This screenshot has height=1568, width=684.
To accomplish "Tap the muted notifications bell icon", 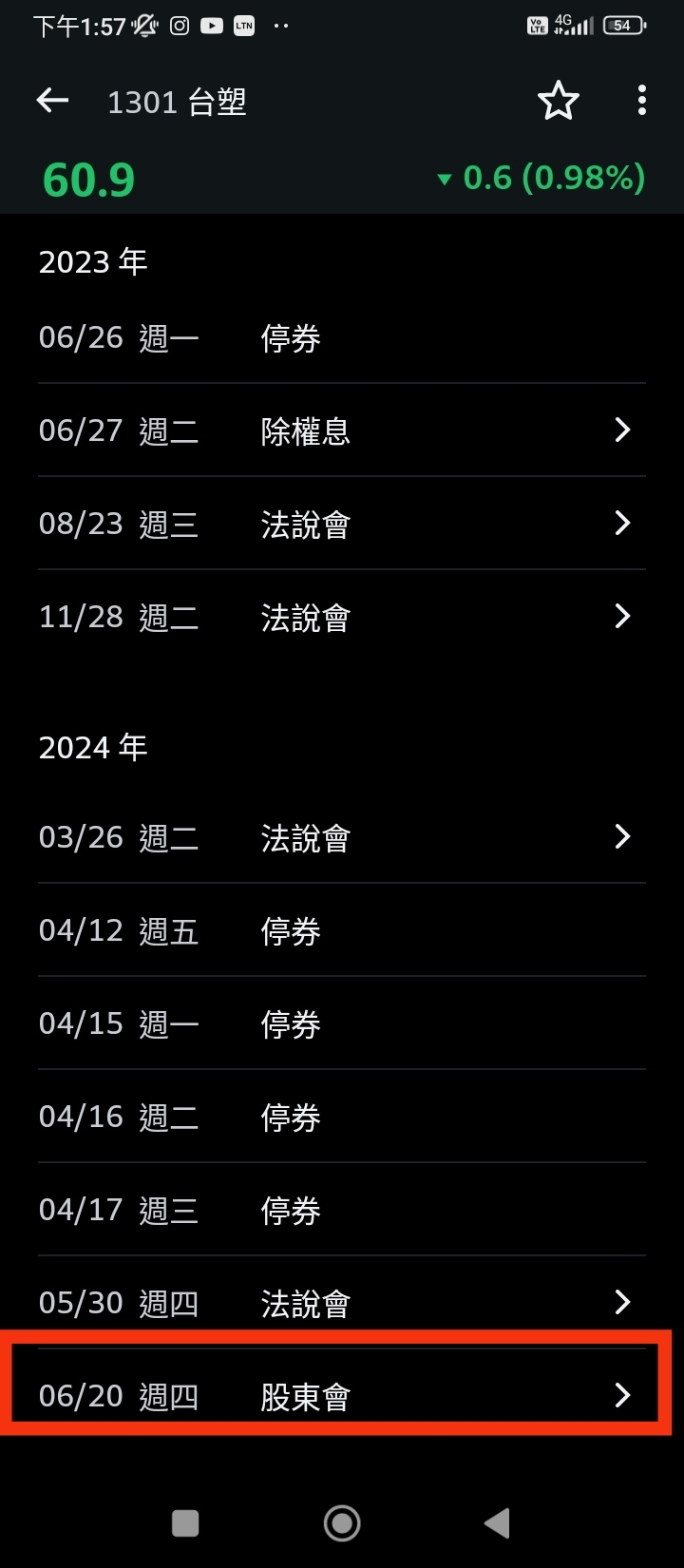I will (x=142, y=24).
